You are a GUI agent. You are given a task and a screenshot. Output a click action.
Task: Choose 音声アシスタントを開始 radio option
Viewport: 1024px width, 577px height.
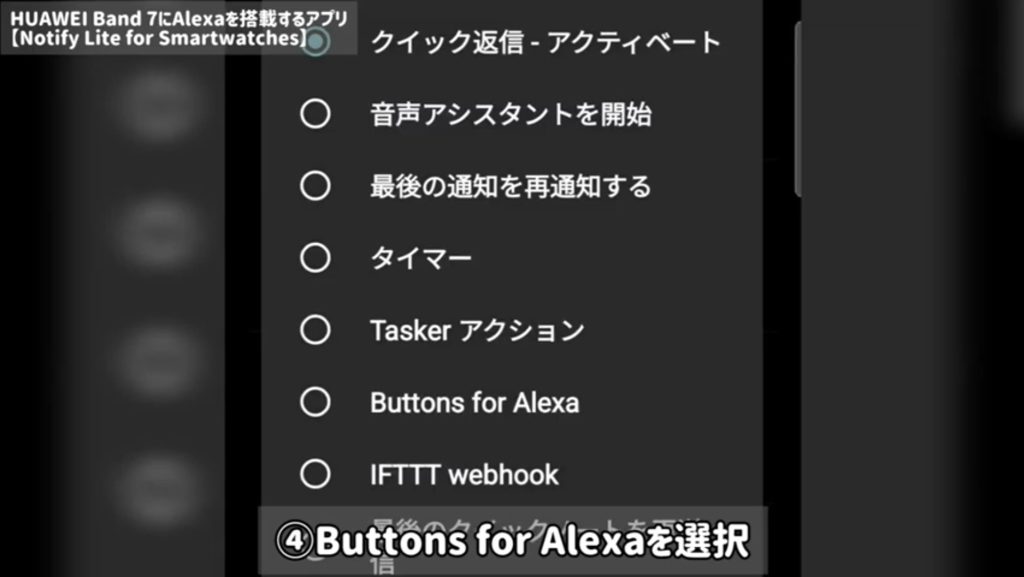(316, 114)
